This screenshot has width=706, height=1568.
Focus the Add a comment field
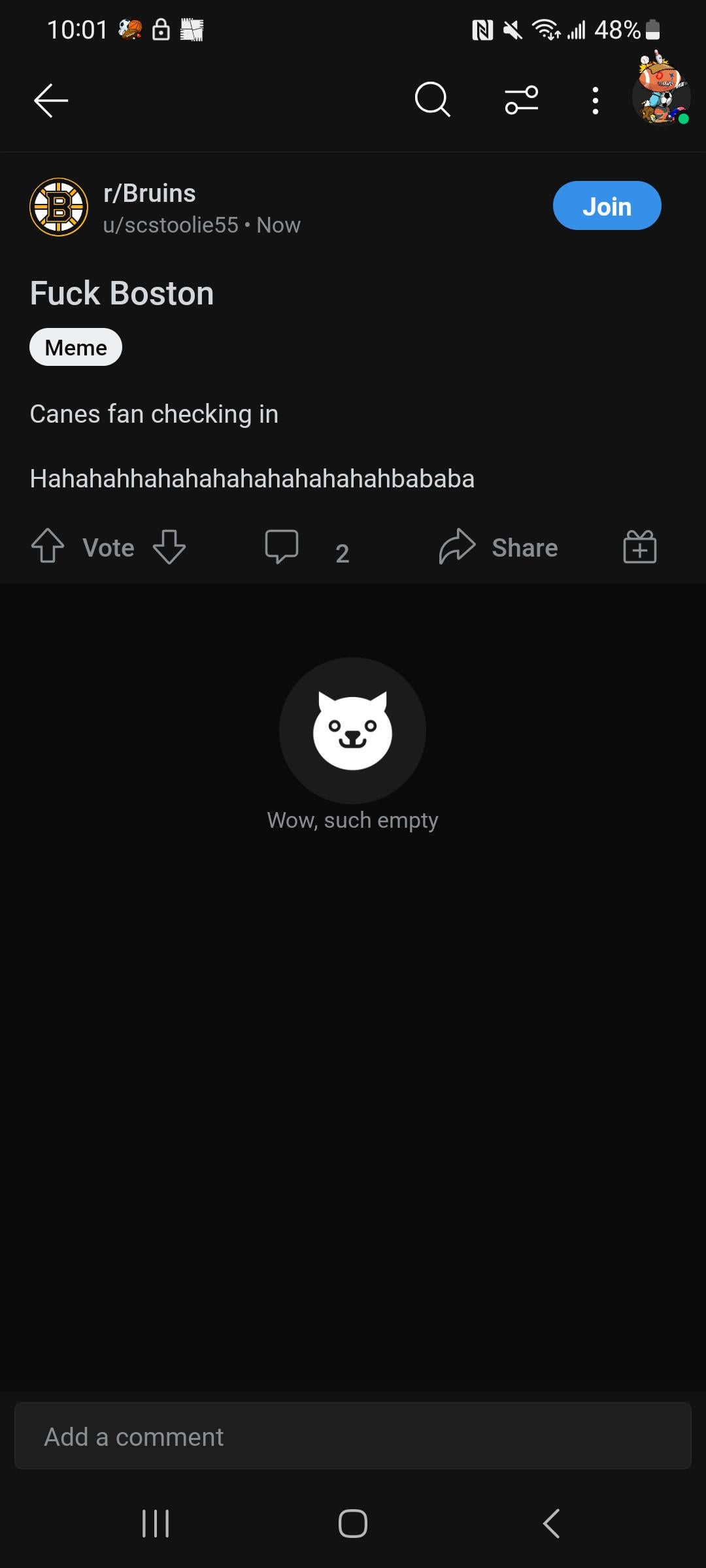[x=353, y=1436]
